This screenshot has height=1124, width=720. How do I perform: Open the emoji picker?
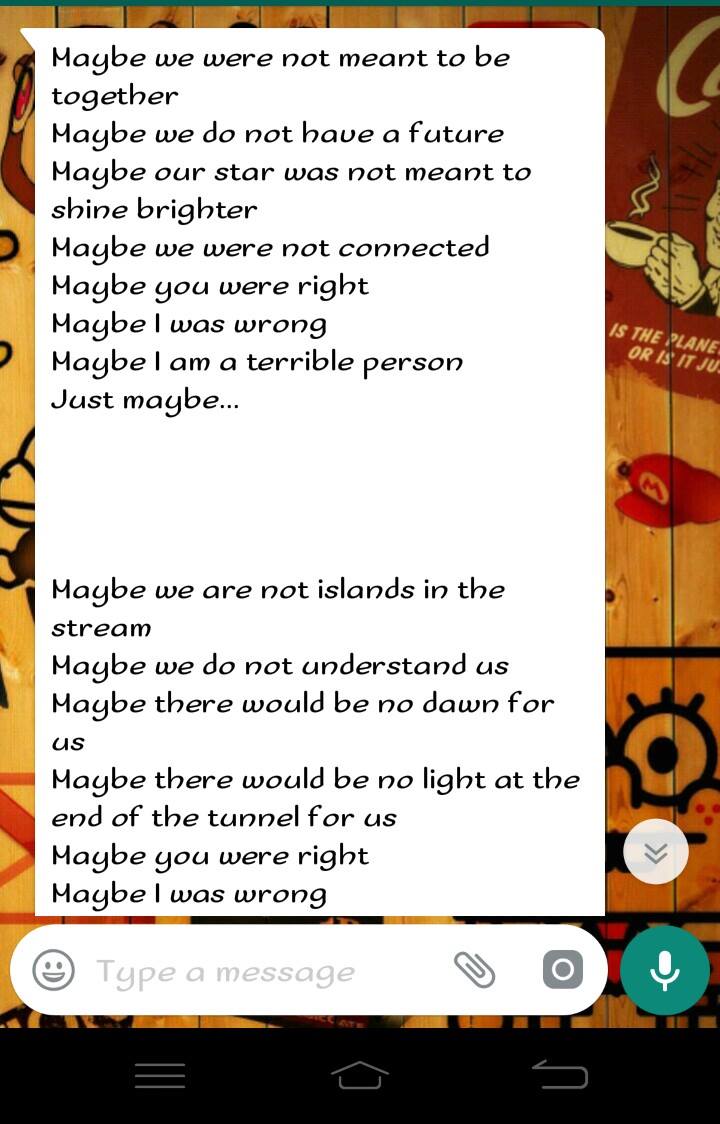pos(53,970)
